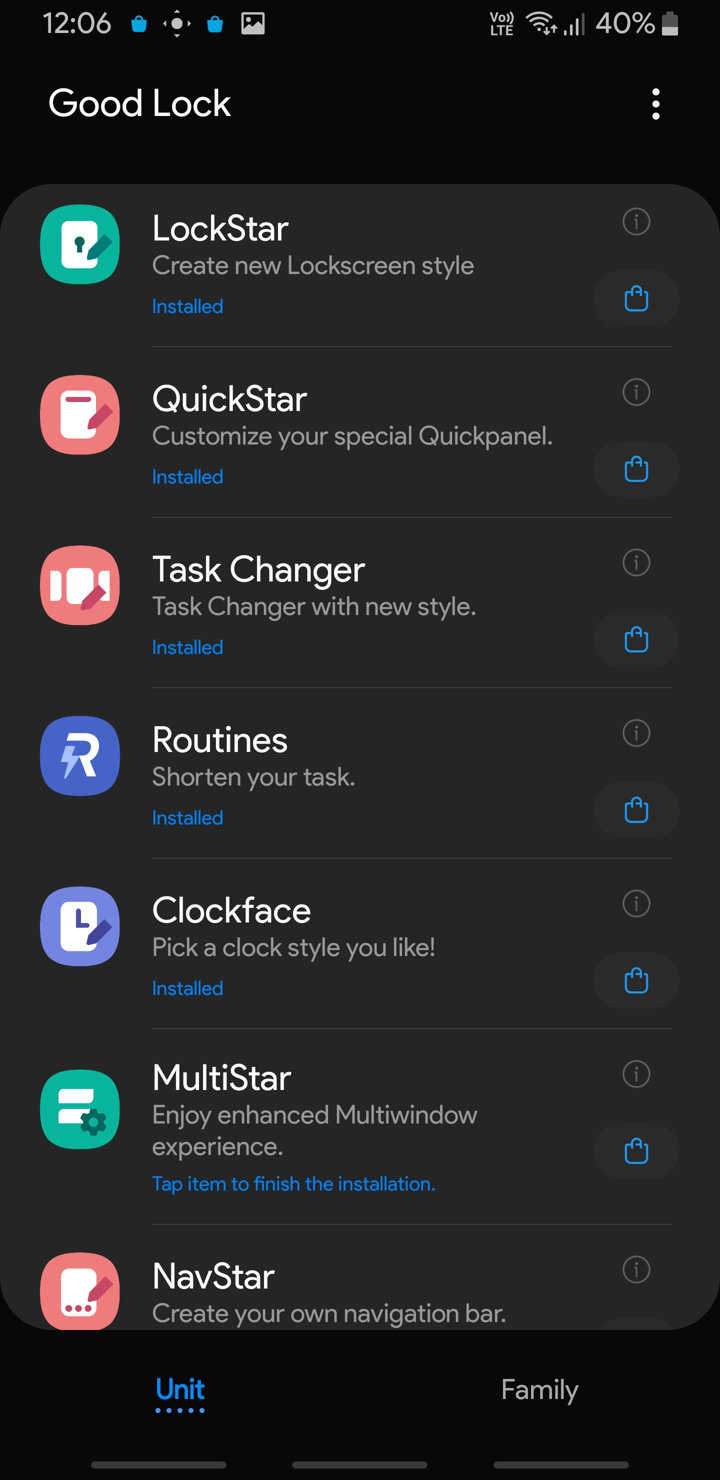
Task: Tap Task Changer's store bag button
Action: pos(636,639)
